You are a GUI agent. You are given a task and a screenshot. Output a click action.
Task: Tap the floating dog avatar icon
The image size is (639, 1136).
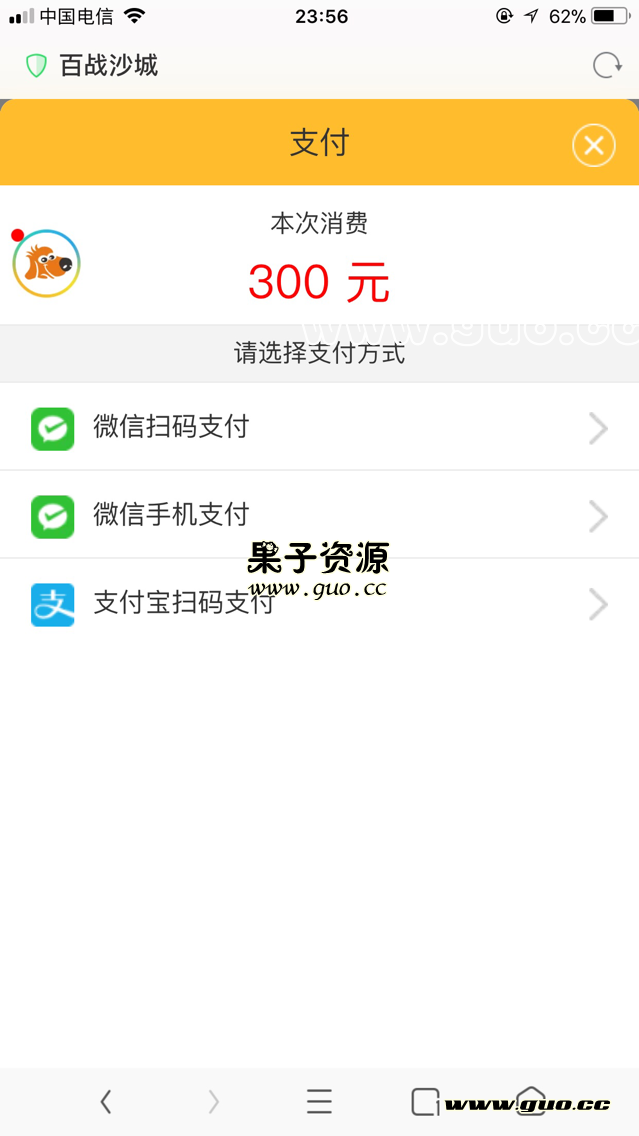point(46,264)
